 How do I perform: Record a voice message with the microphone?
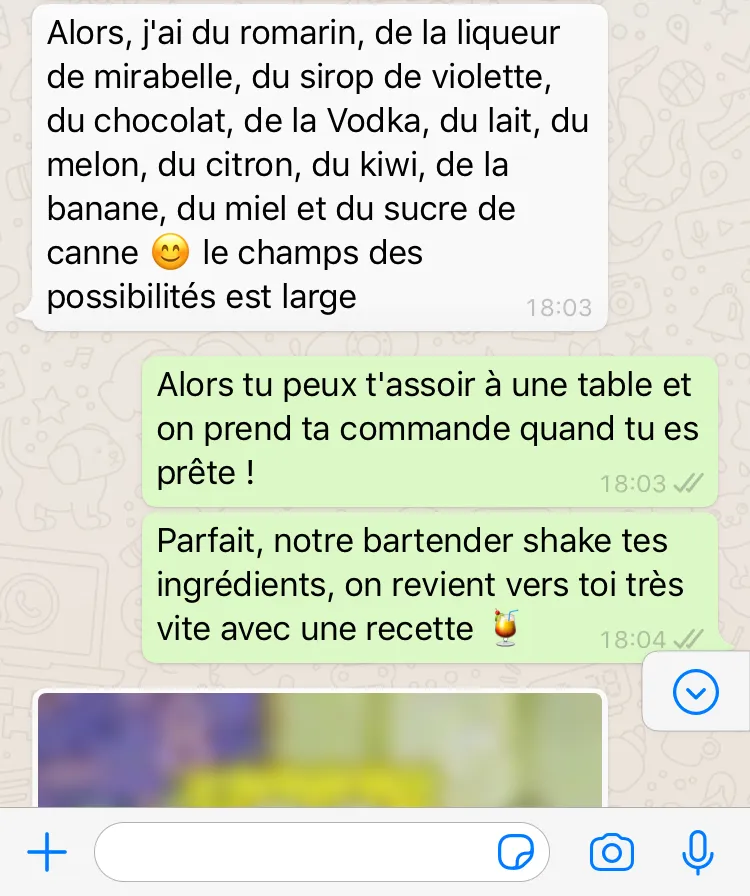click(697, 852)
